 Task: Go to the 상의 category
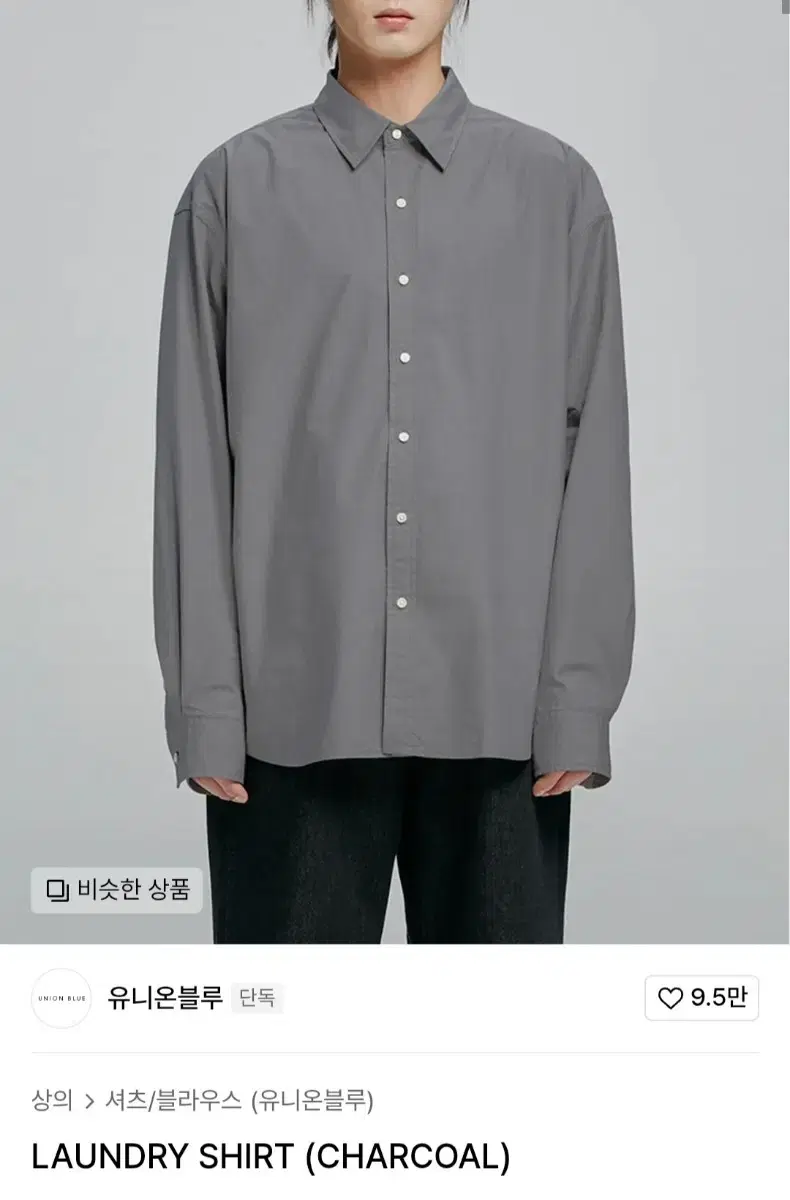tap(52, 1101)
